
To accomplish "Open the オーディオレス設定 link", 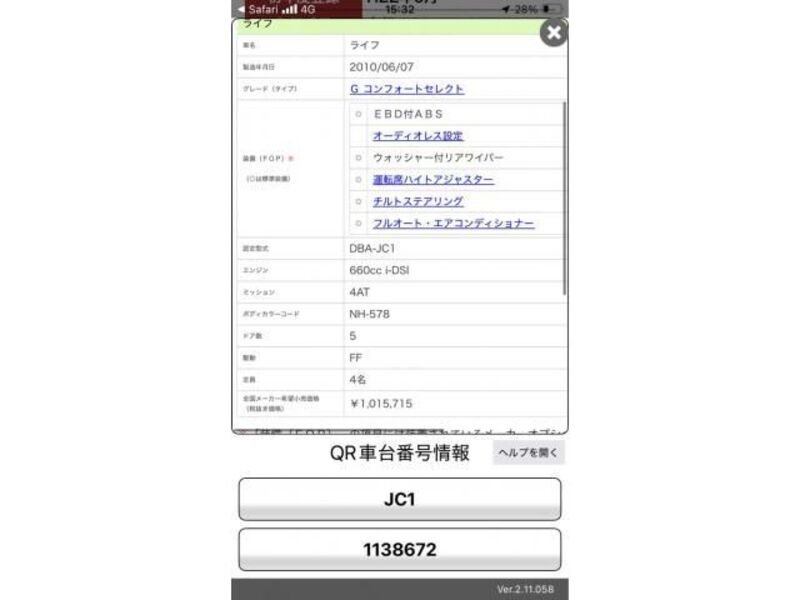I will (x=418, y=136).
